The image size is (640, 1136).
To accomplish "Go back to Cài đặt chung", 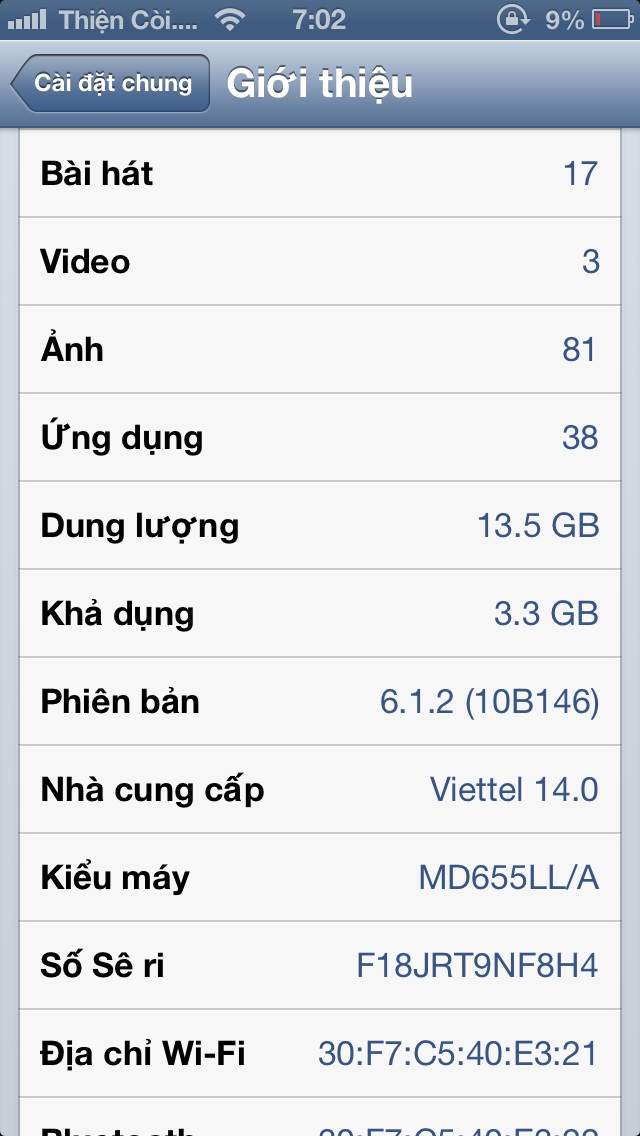I will point(111,83).
